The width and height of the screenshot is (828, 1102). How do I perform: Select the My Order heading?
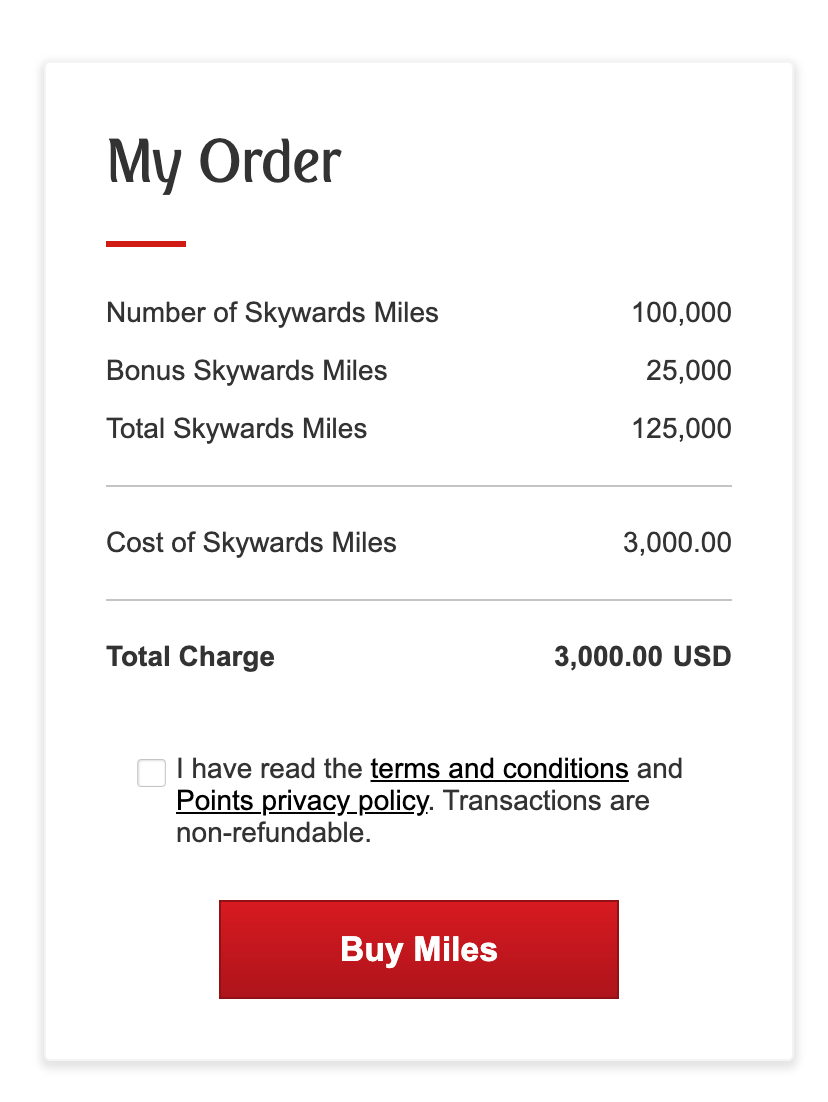[x=223, y=161]
